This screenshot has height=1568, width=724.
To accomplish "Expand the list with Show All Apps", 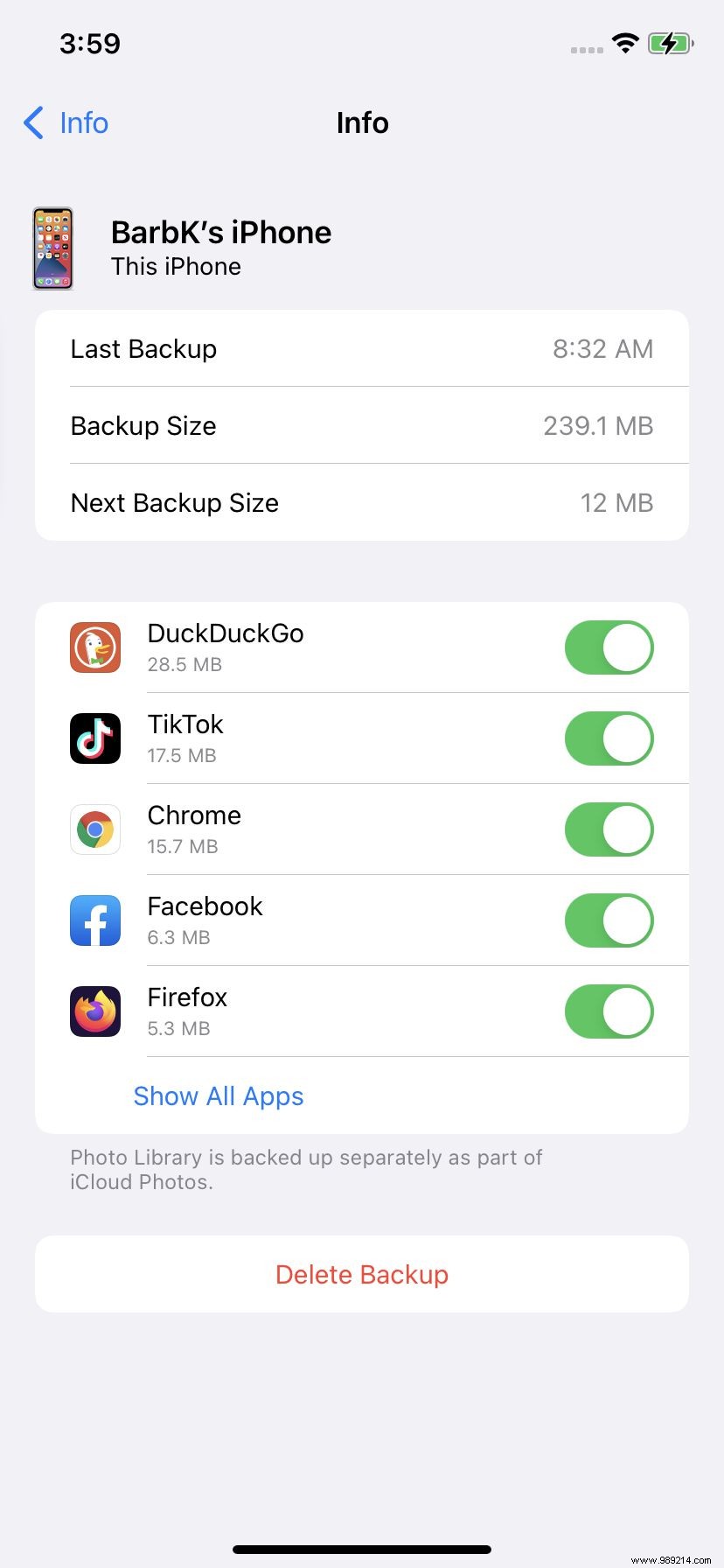I will [x=218, y=1096].
